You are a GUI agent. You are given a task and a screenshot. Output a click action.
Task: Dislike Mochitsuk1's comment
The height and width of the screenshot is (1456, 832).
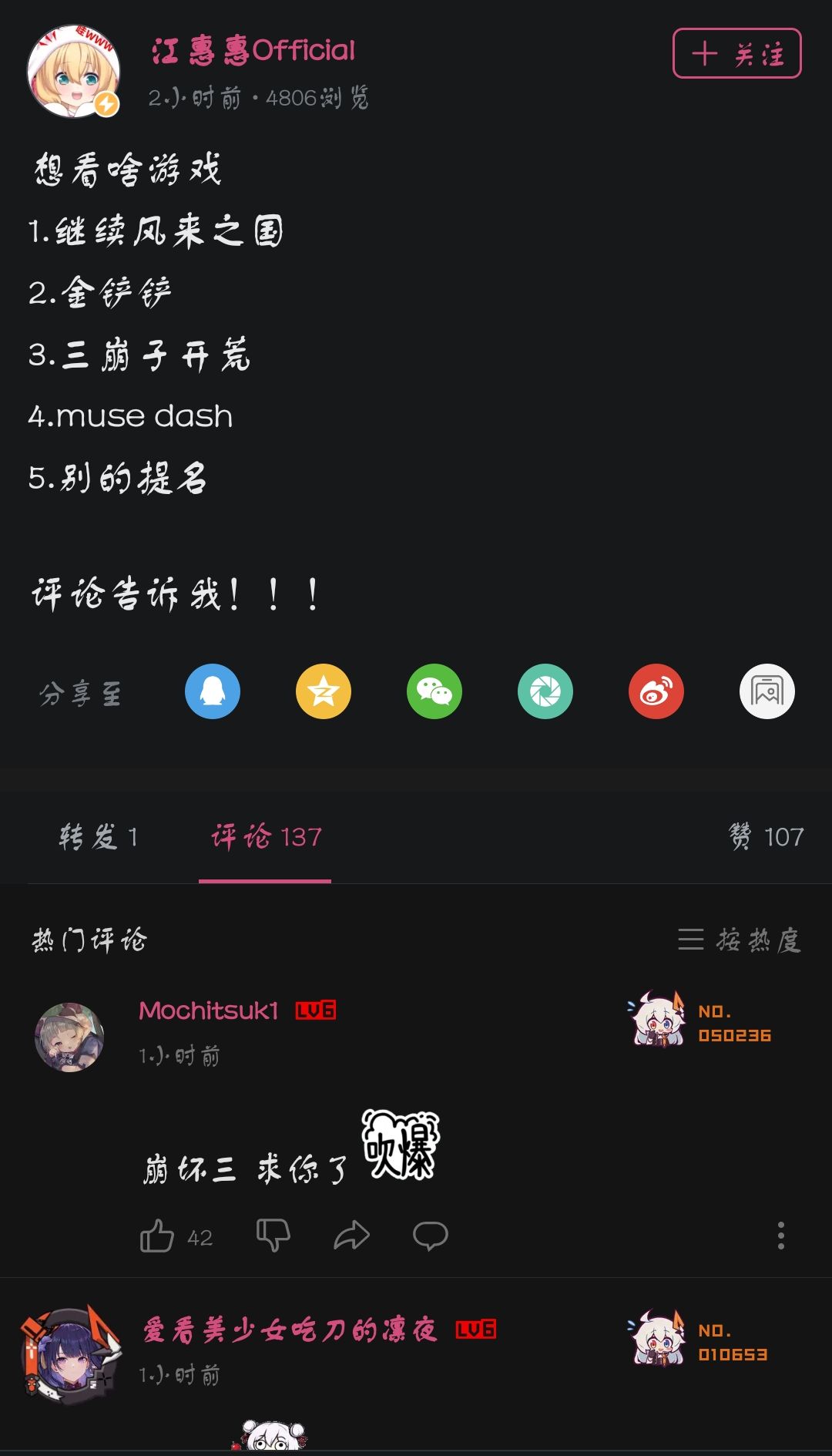(273, 1236)
